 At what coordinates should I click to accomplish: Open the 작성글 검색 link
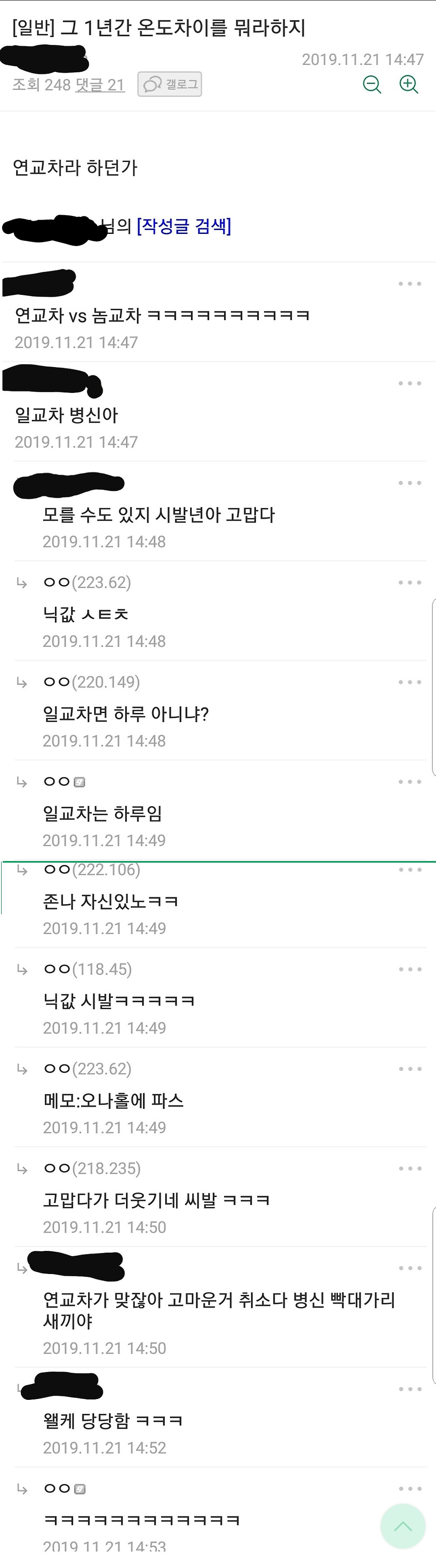click(x=184, y=226)
